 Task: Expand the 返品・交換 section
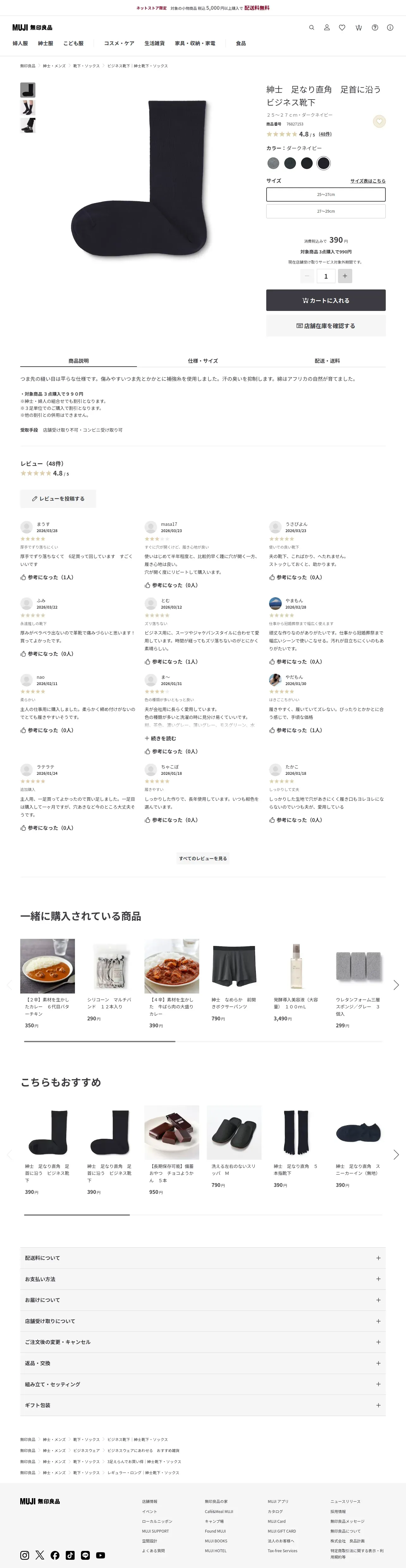pyautogui.click(x=203, y=1364)
